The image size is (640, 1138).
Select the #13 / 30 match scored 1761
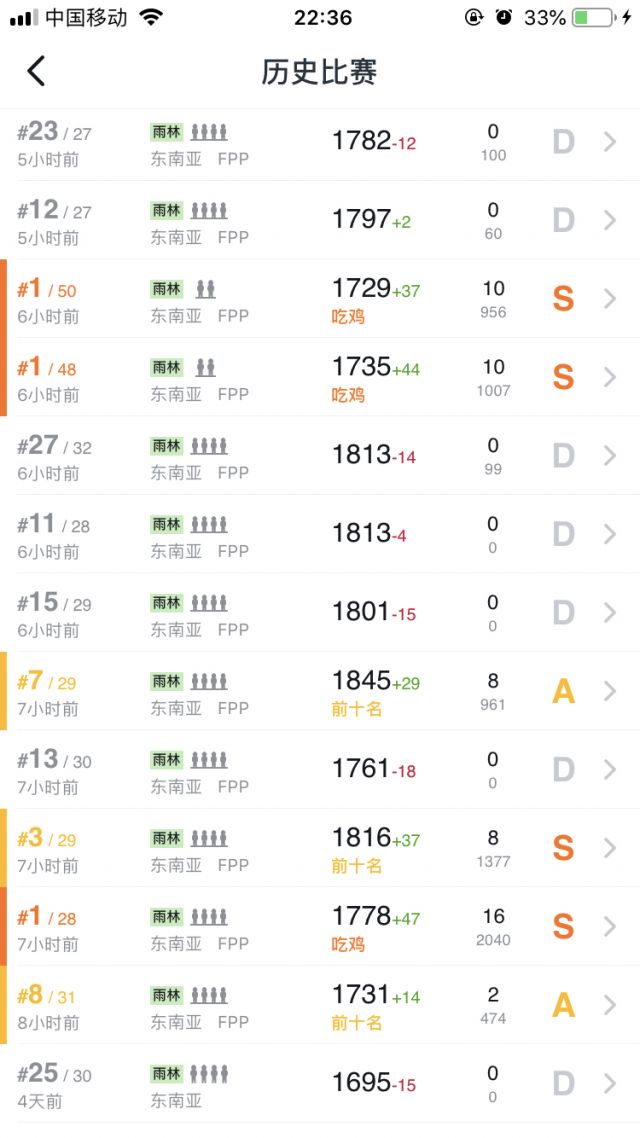pos(320,769)
